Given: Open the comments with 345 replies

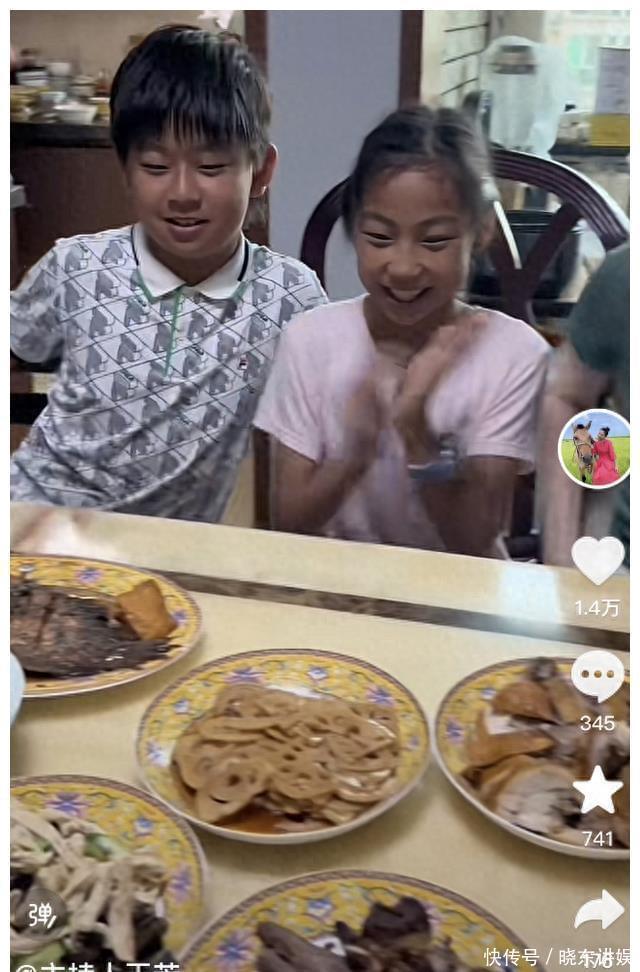Looking at the screenshot, I should 597,676.
